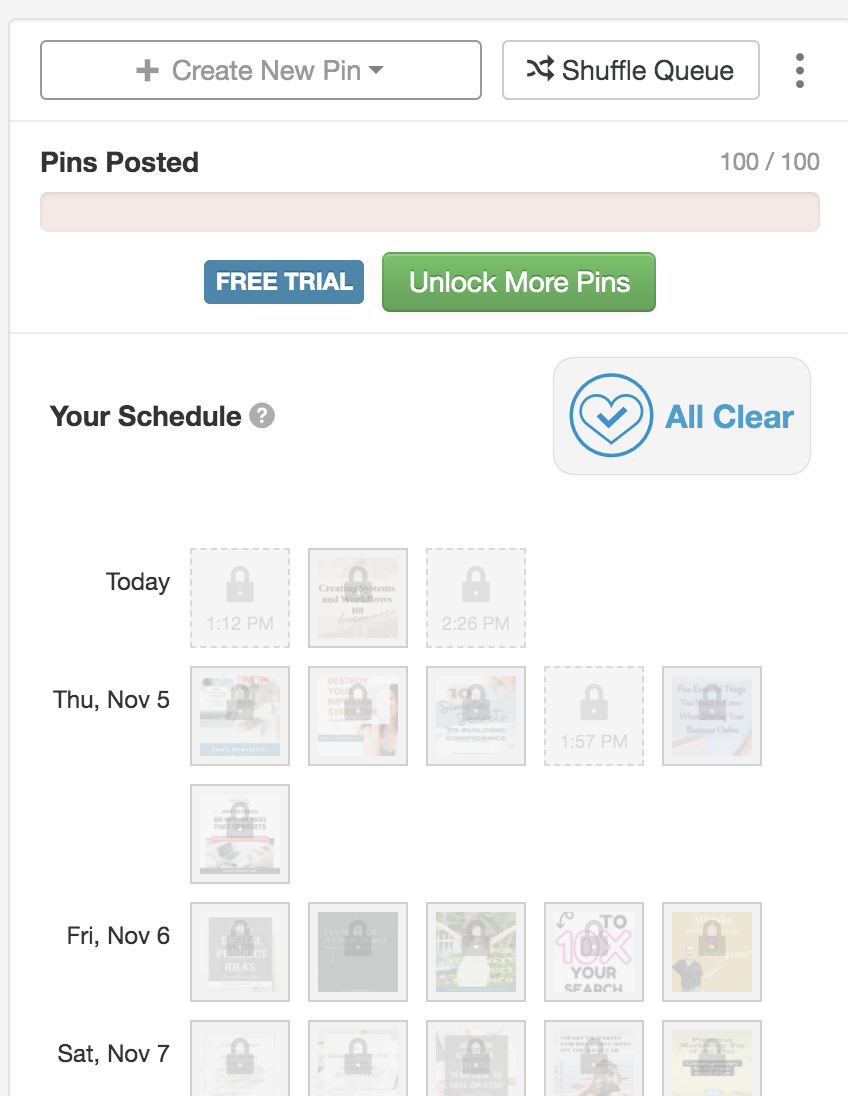Tap the All Clear status button
This screenshot has width=848, height=1096.
tap(682, 416)
